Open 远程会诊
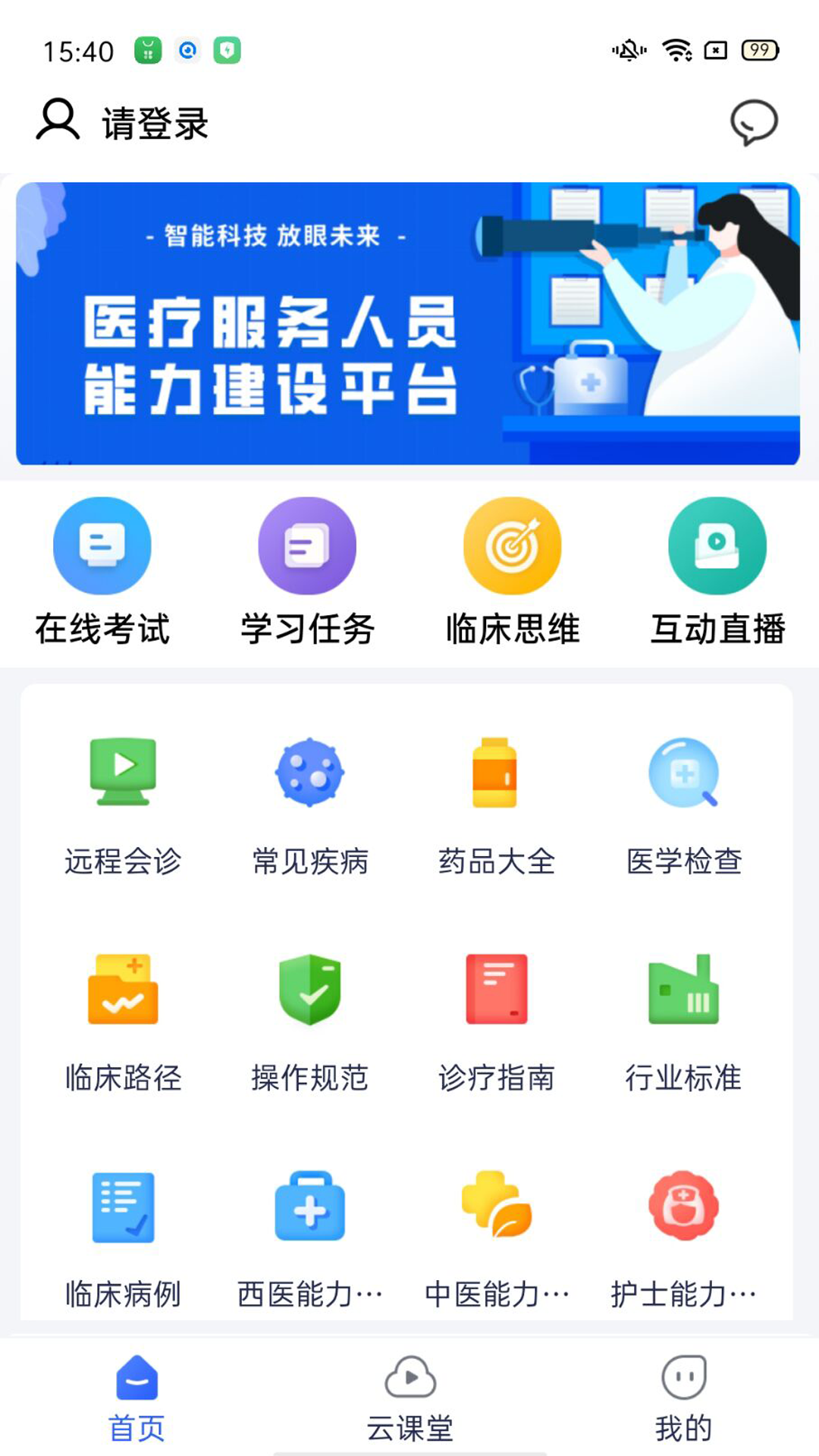 coord(123,805)
